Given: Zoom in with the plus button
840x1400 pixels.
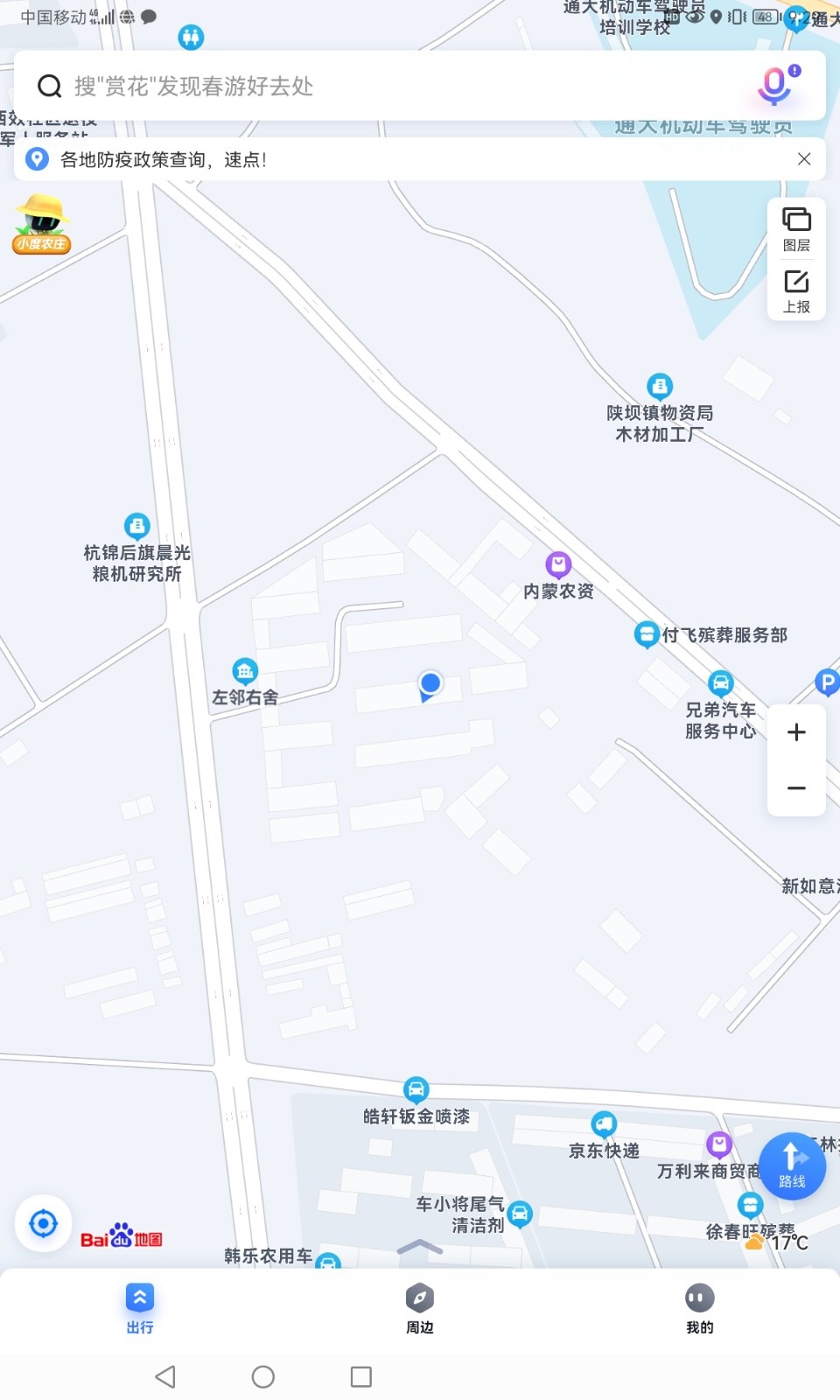Looking at the screenshot, I should tap(796, 732).
